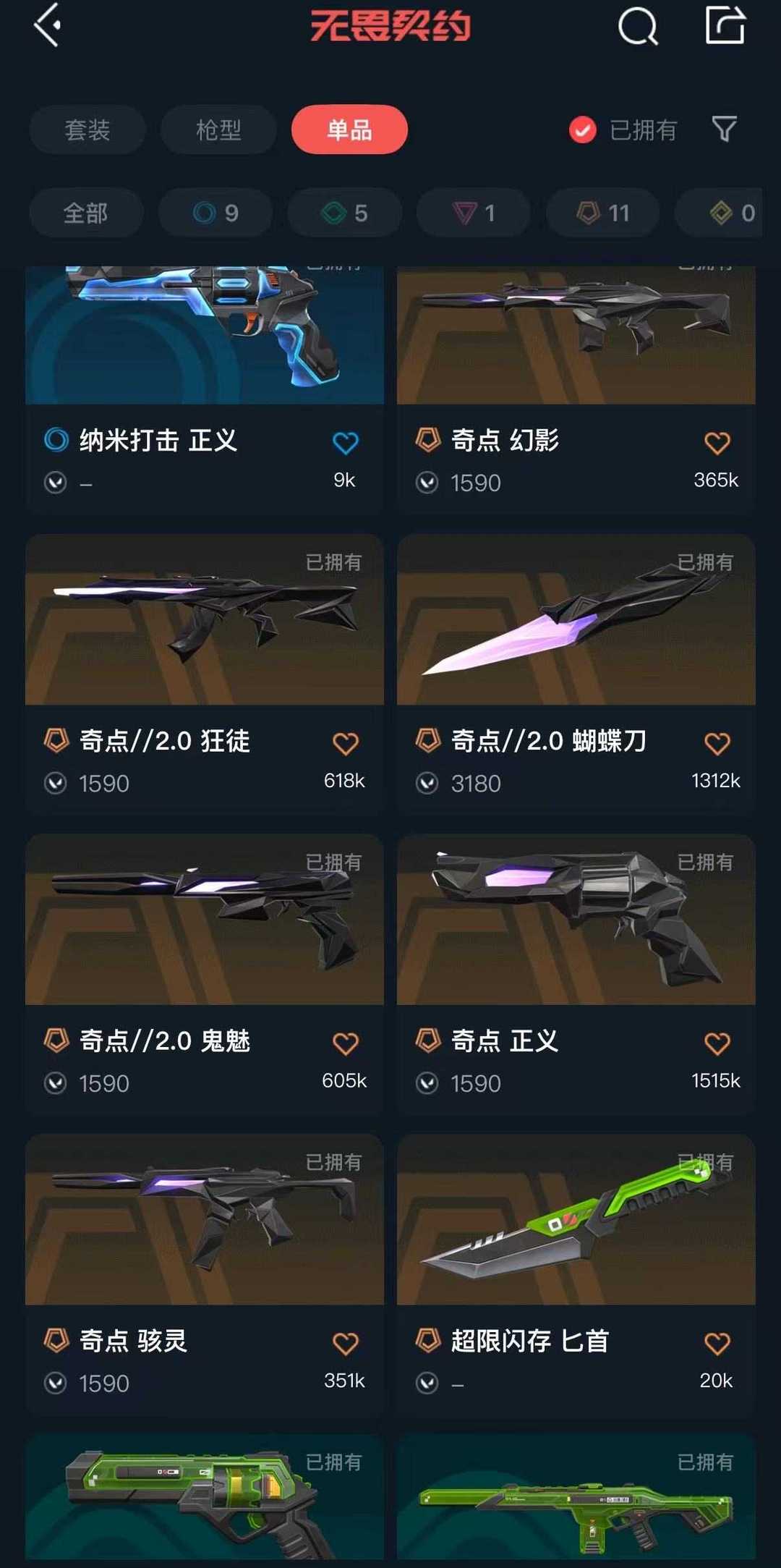This screenshot has height=1568, width=781.
Task: Toggle the 已拥有 (owned) filter checkmark
Action: (582, 130)
